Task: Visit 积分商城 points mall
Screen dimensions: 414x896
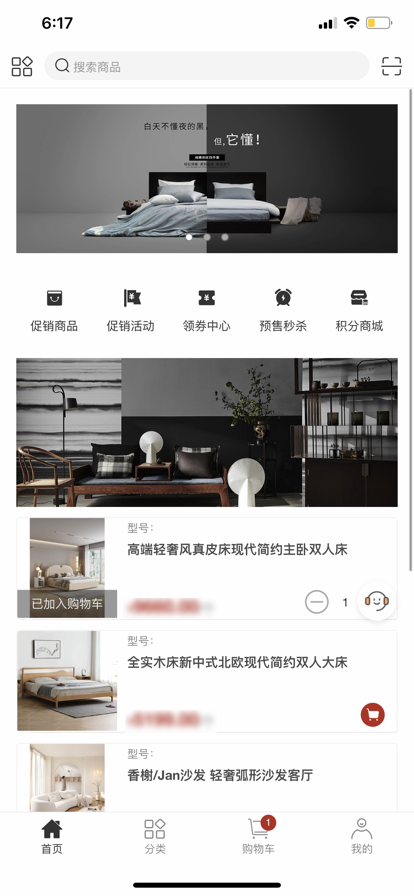Action: [x=359, y=311]
